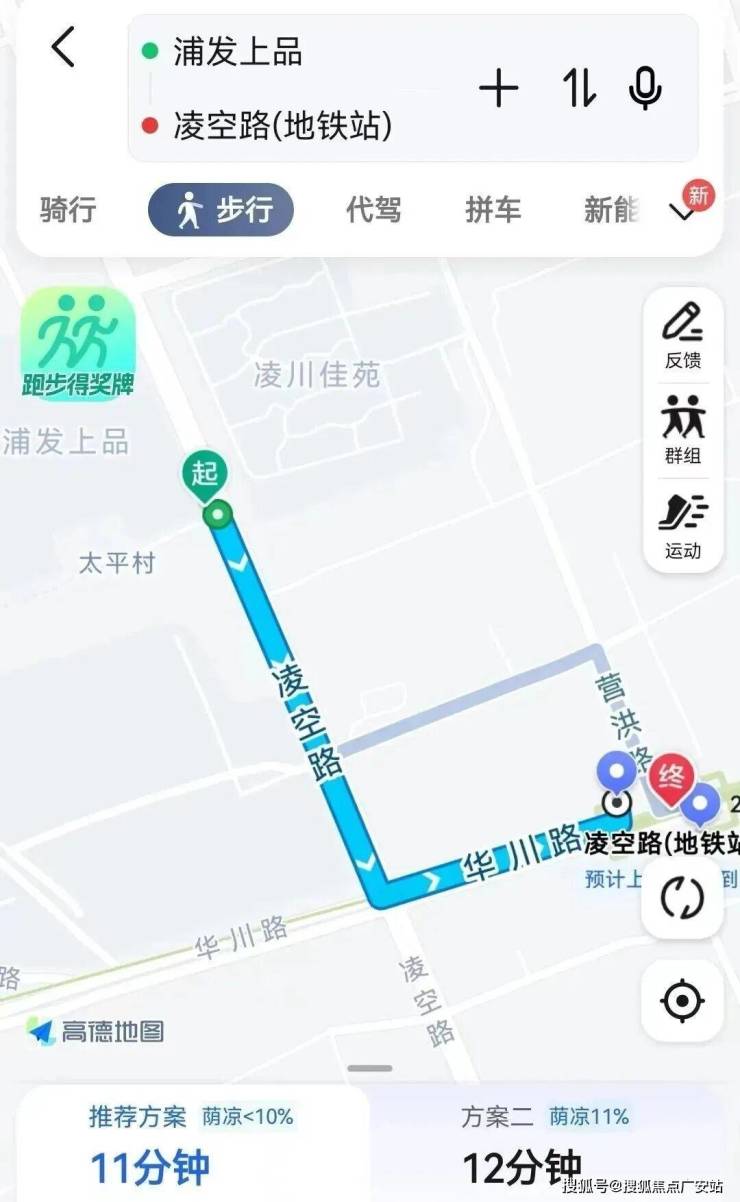Edit the destination 凌空路(地铁站)
The image size is (740, 1202).
[x=282, y=126]
